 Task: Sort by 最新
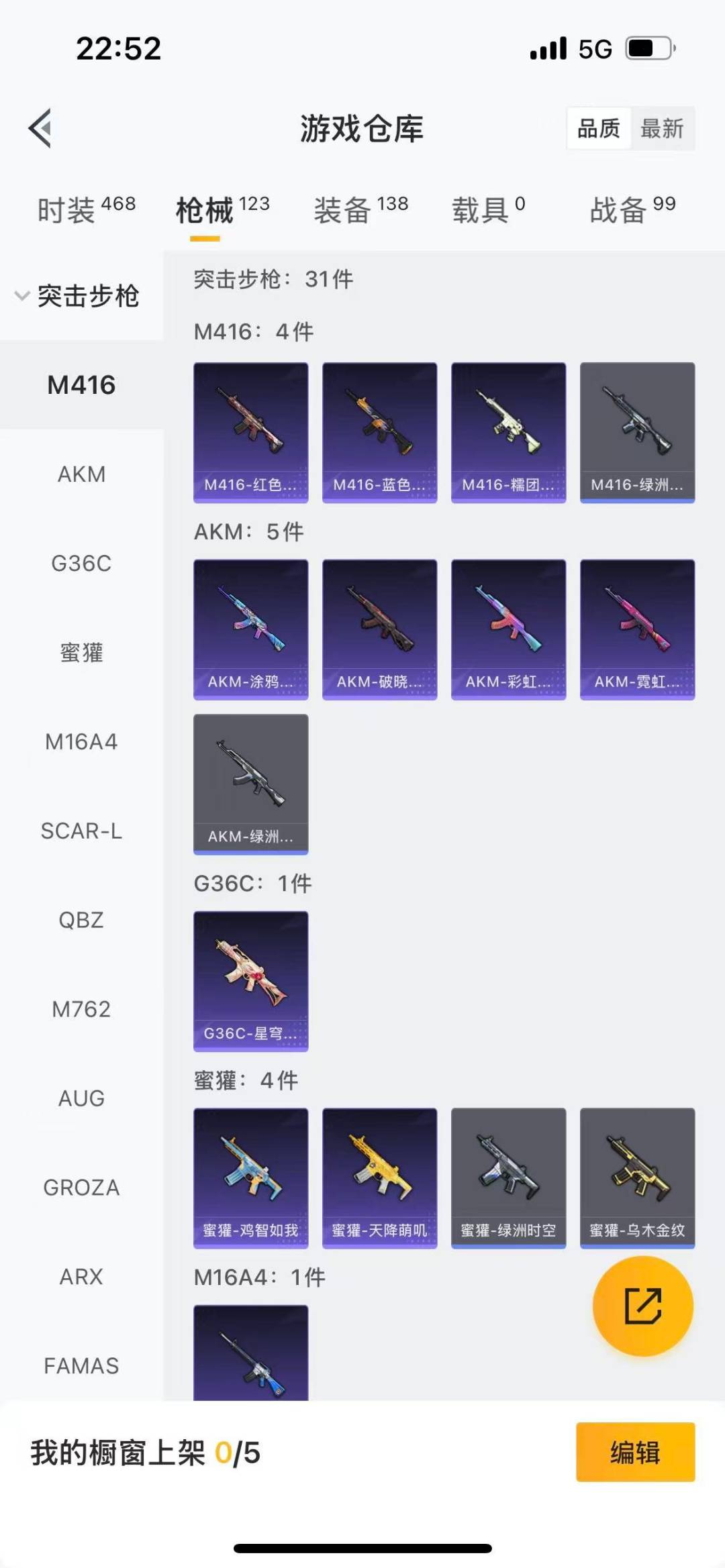point(662,128)
